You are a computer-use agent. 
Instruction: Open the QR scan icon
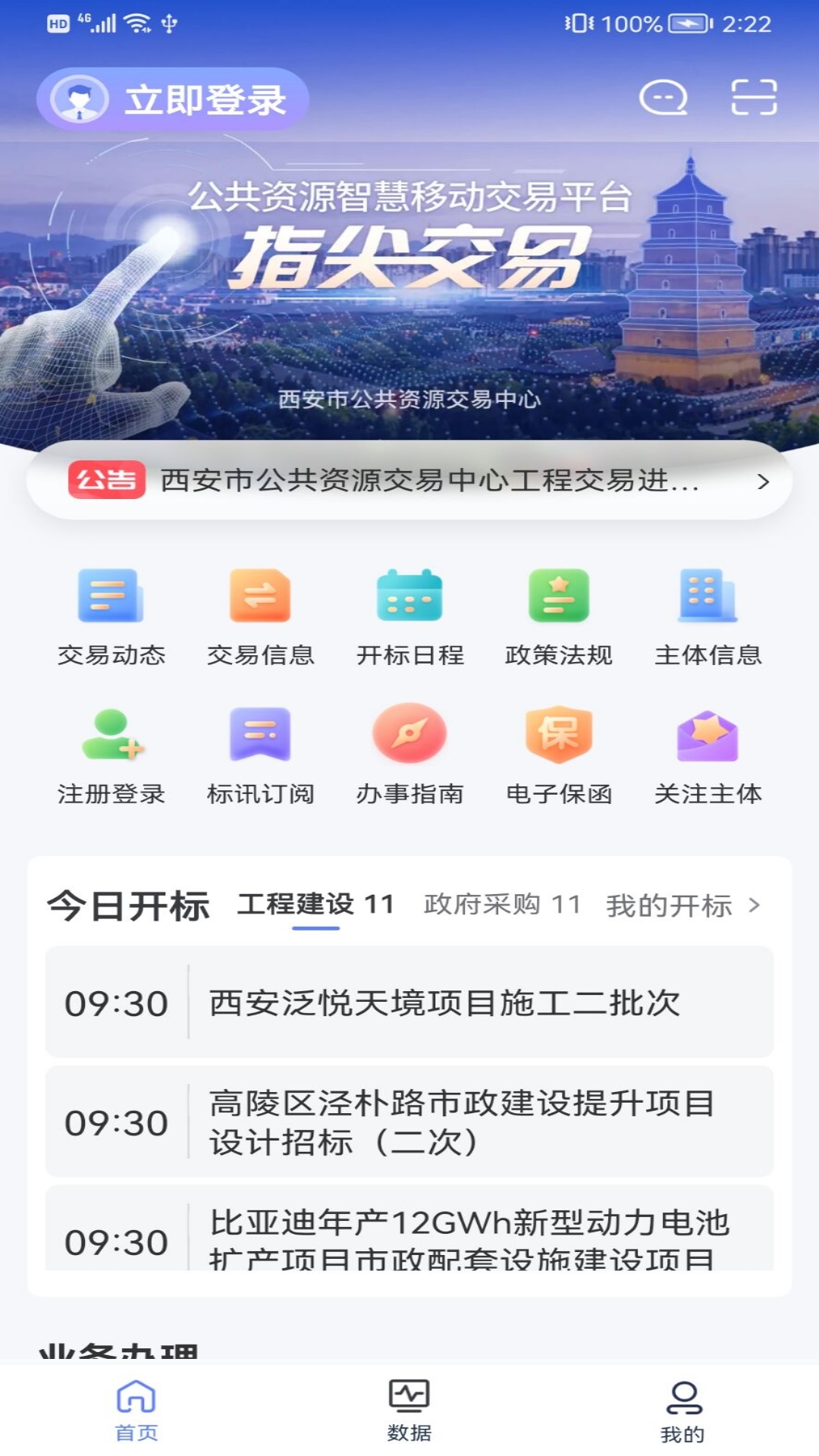coord(754,97)
